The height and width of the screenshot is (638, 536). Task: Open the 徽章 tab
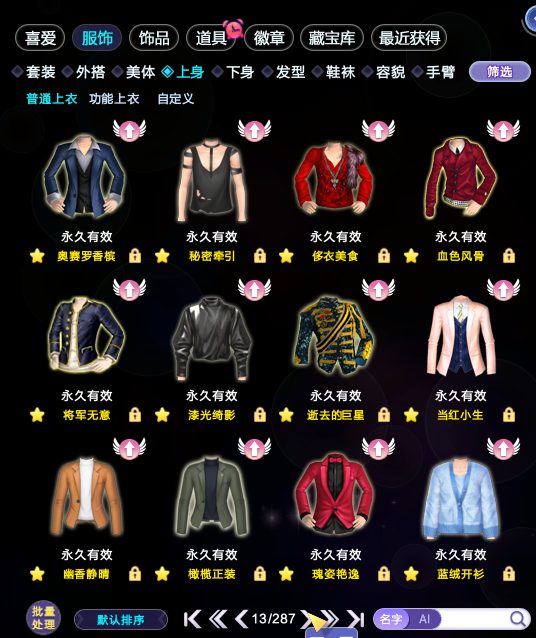269,38
